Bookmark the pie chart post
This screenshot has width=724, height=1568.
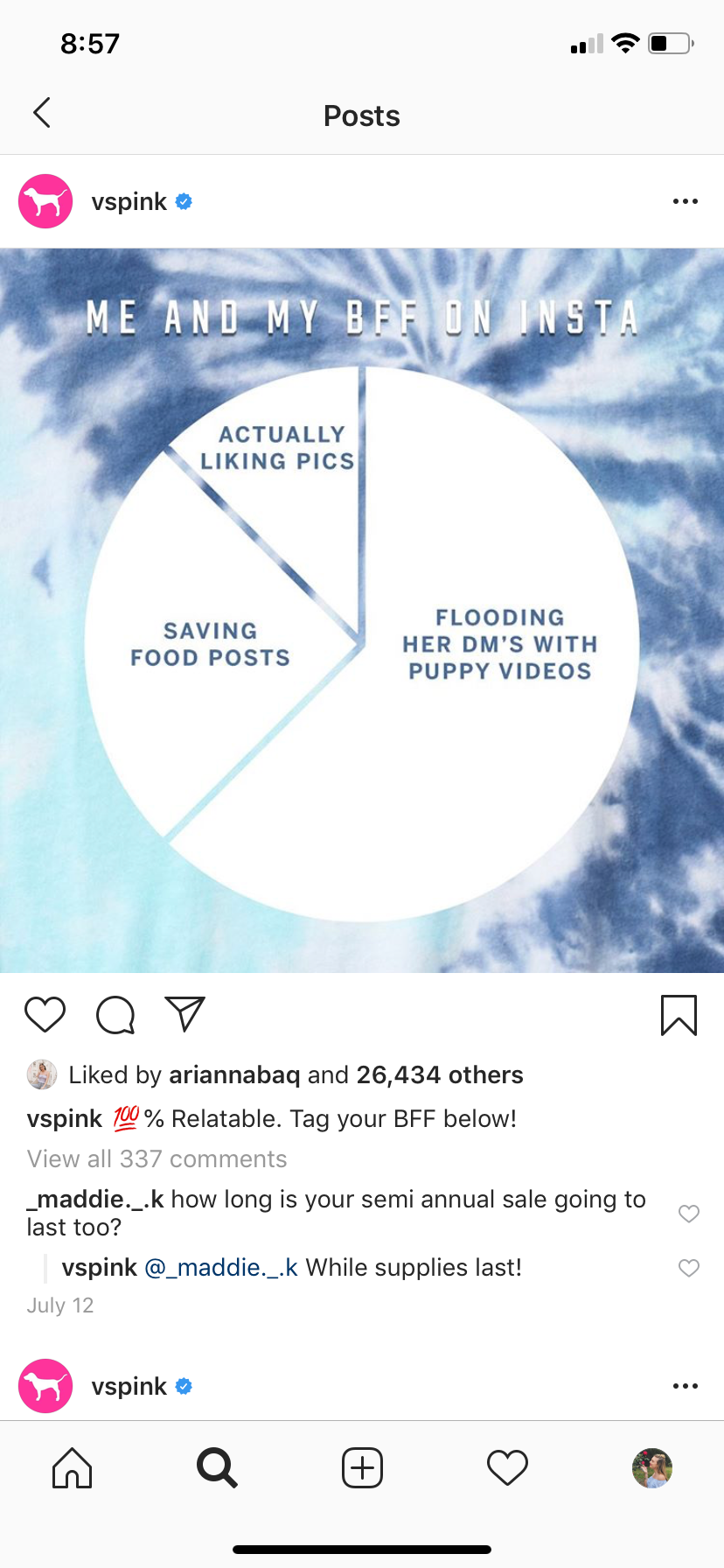[679, 1015]
